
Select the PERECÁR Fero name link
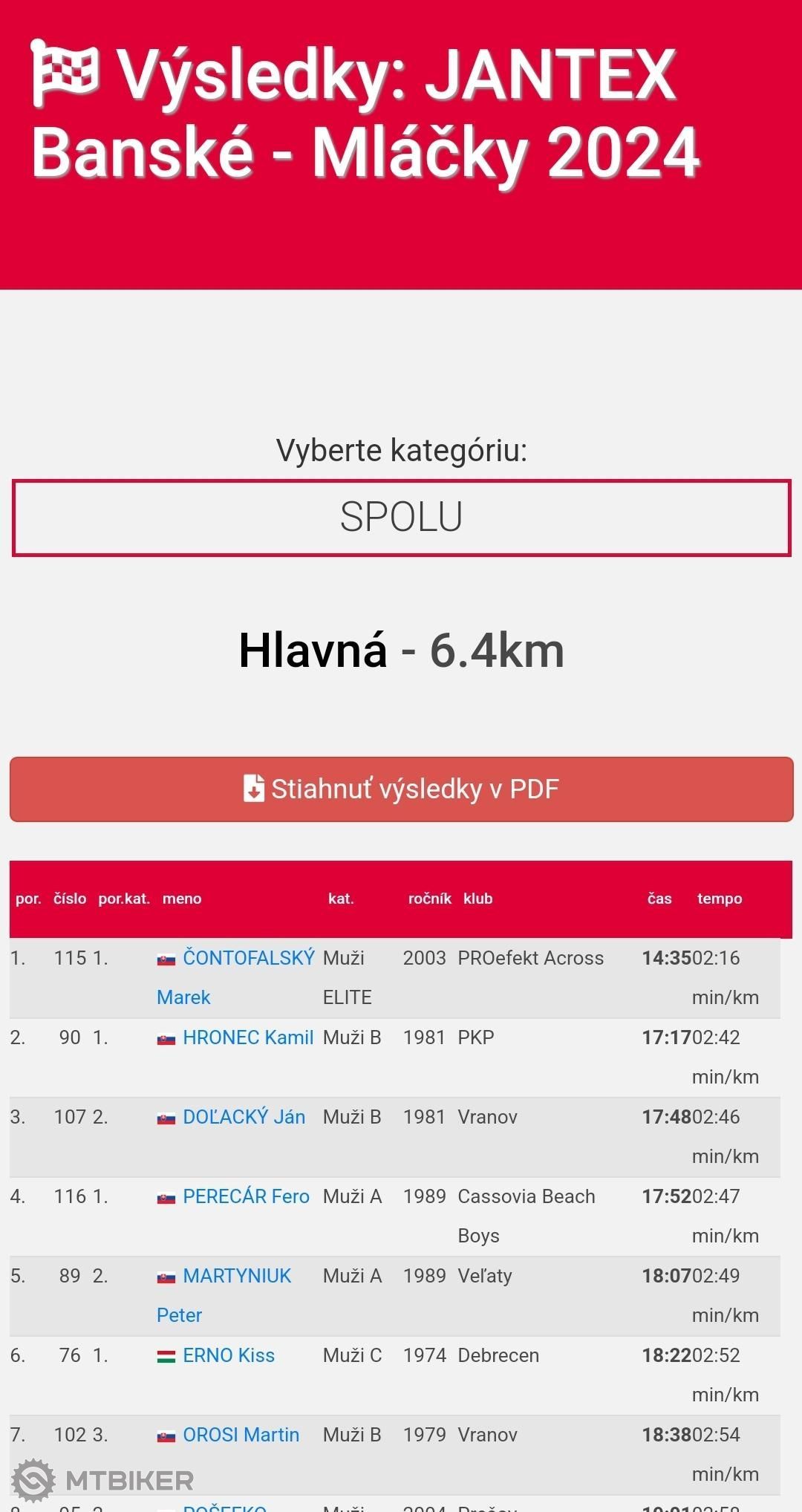click(x=246, y=1196)
